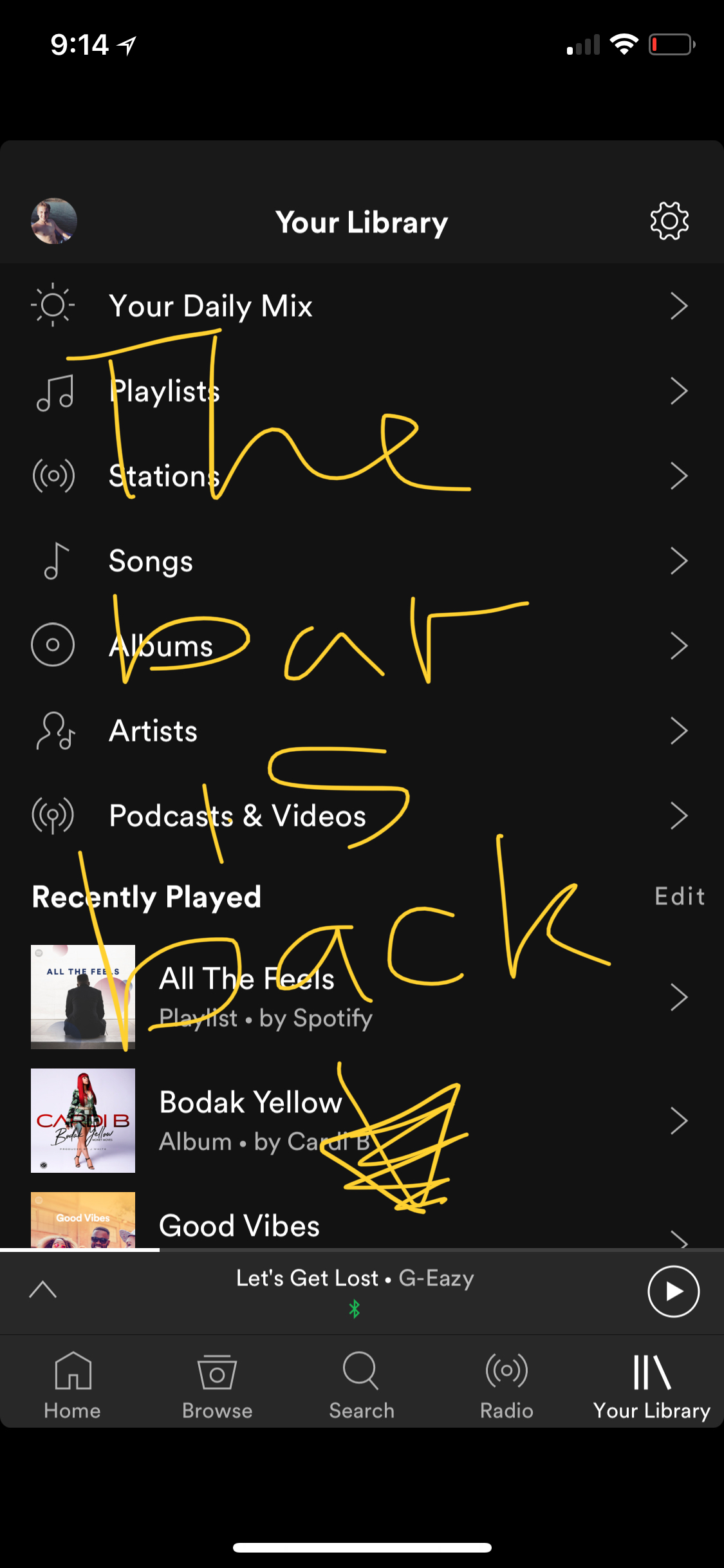Open the profile avatar picture
This screenshot has height=1568, width=724.
54,221
